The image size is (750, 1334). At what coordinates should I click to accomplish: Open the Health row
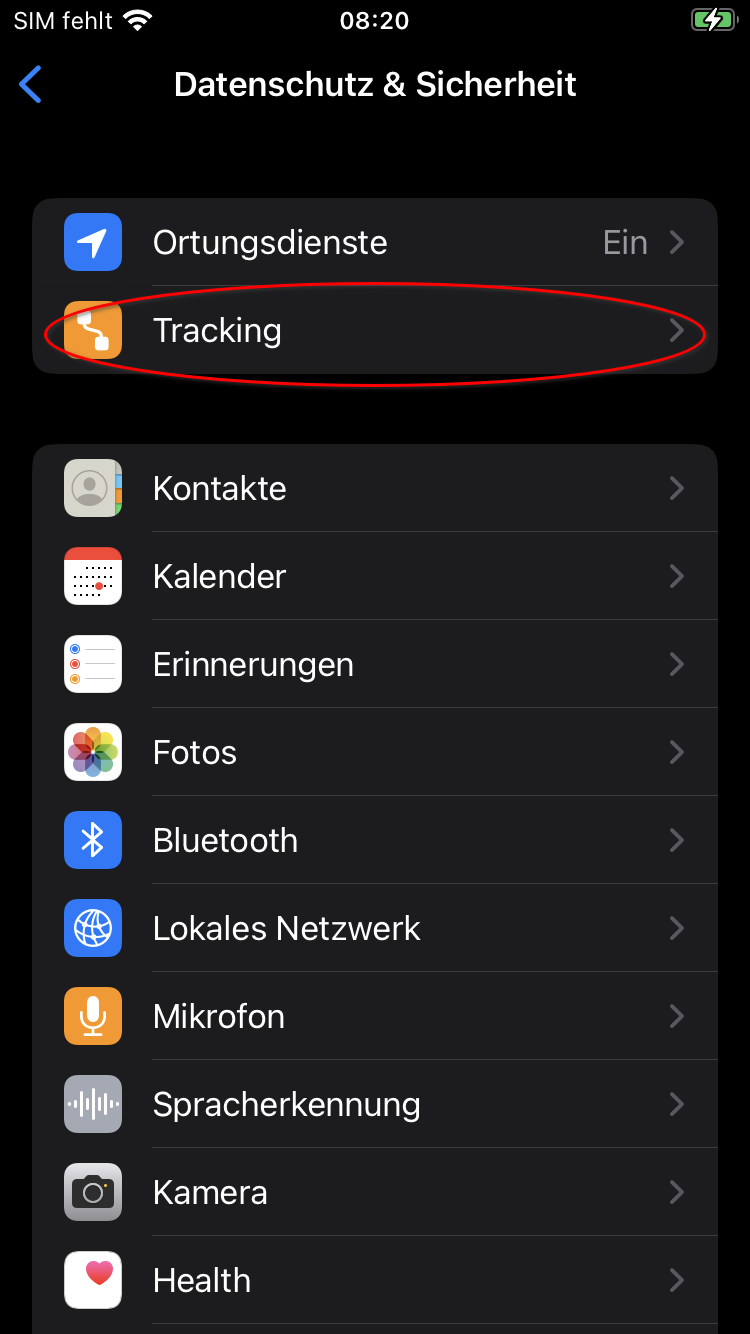click(374, 1281)
